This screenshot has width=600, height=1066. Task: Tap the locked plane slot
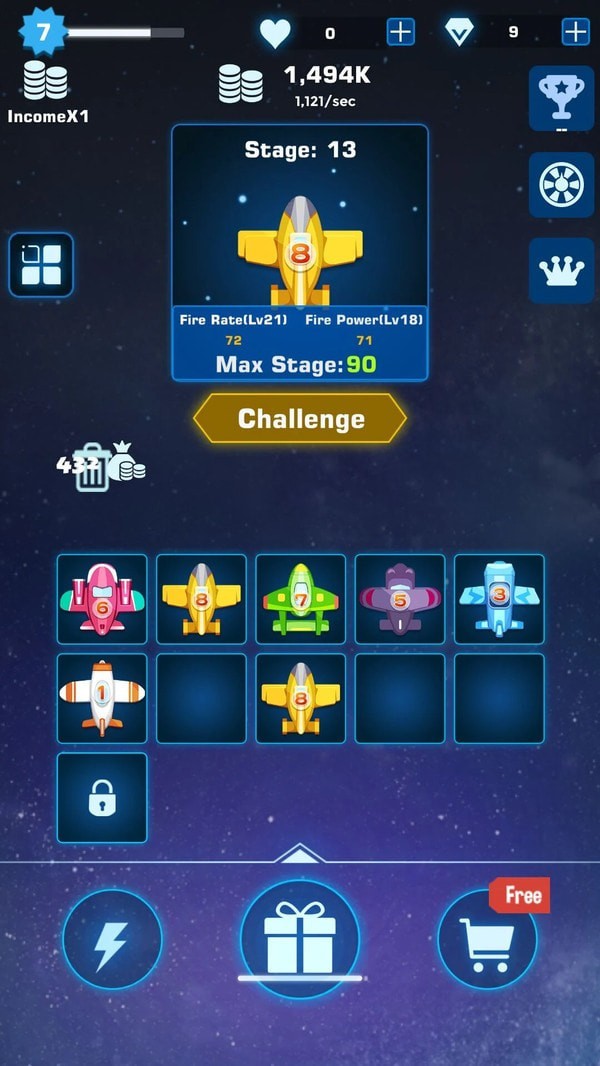pyautogui.click(x=102, y=798)
